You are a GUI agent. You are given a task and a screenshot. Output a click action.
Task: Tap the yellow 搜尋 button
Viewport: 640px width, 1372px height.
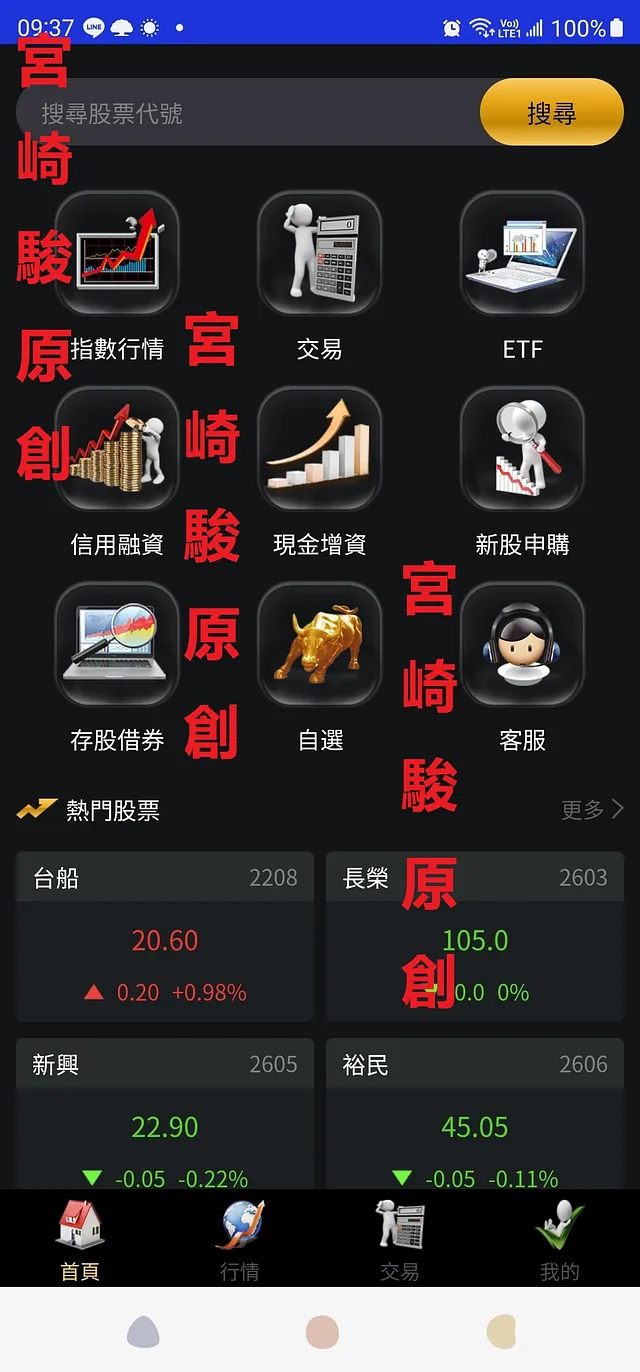click(551, 113)
